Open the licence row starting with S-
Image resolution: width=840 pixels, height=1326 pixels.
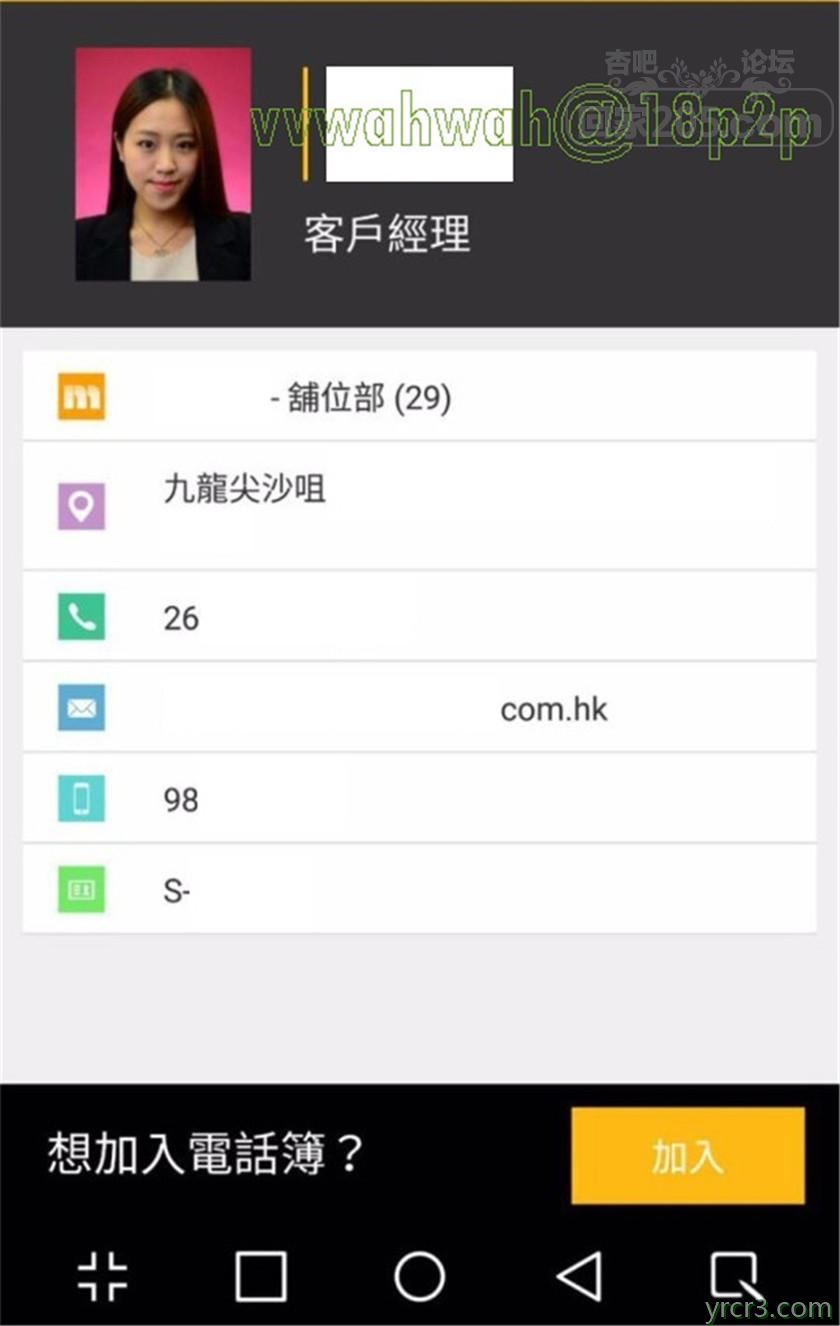tap(419, 889)
